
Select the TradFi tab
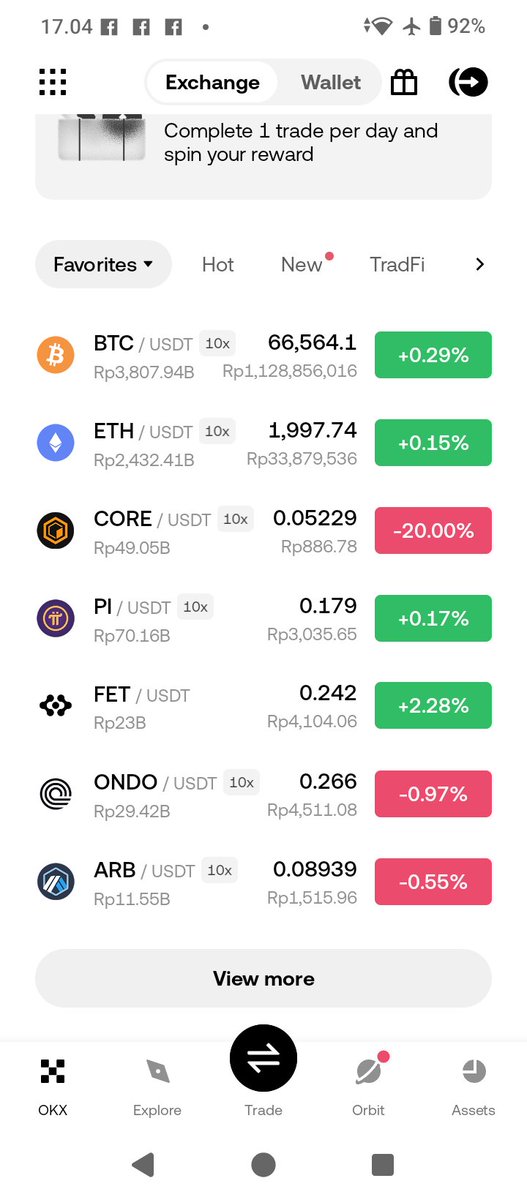(x=397, y=265)
